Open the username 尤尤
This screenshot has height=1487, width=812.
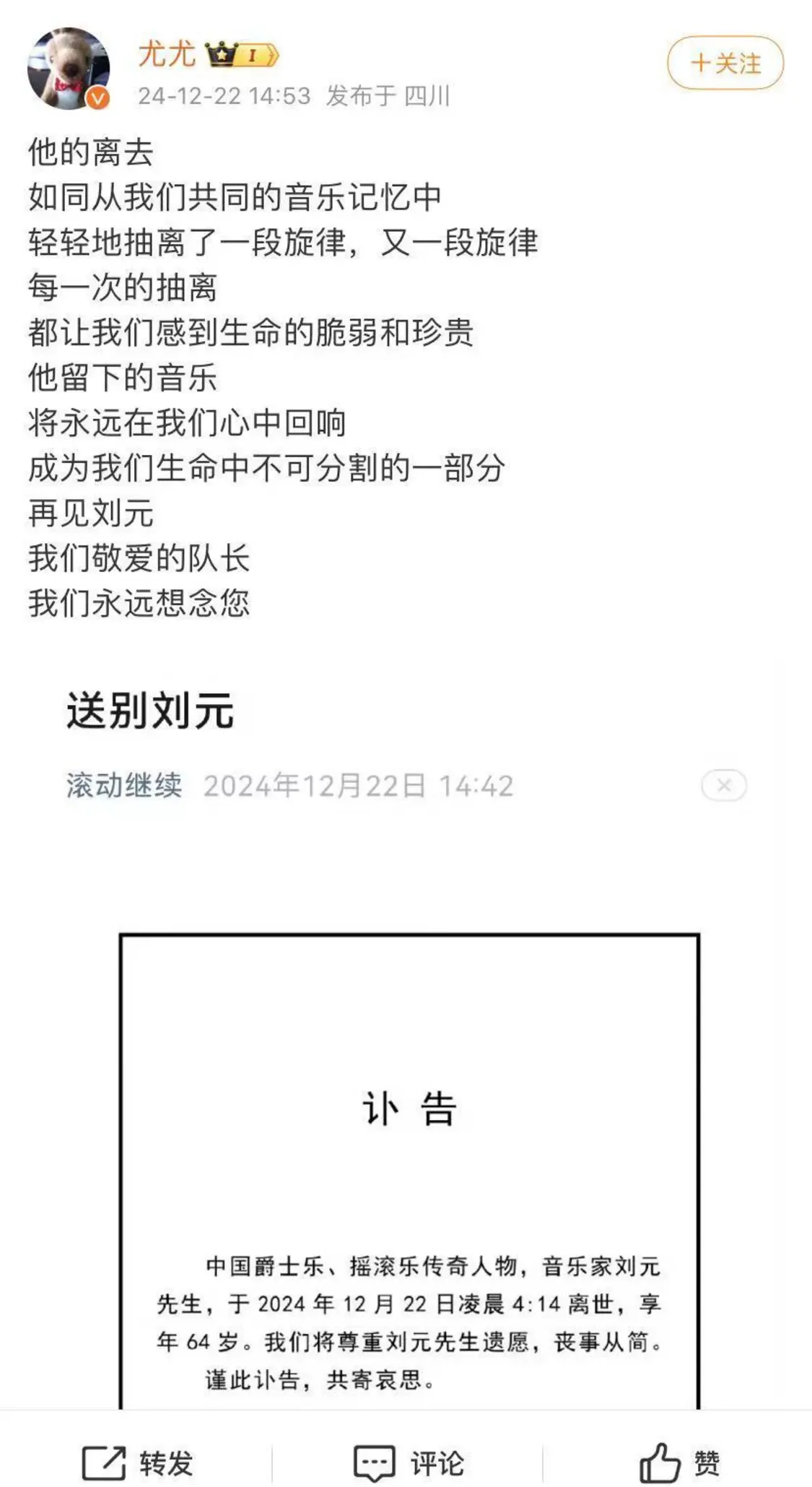coord(167,53)
